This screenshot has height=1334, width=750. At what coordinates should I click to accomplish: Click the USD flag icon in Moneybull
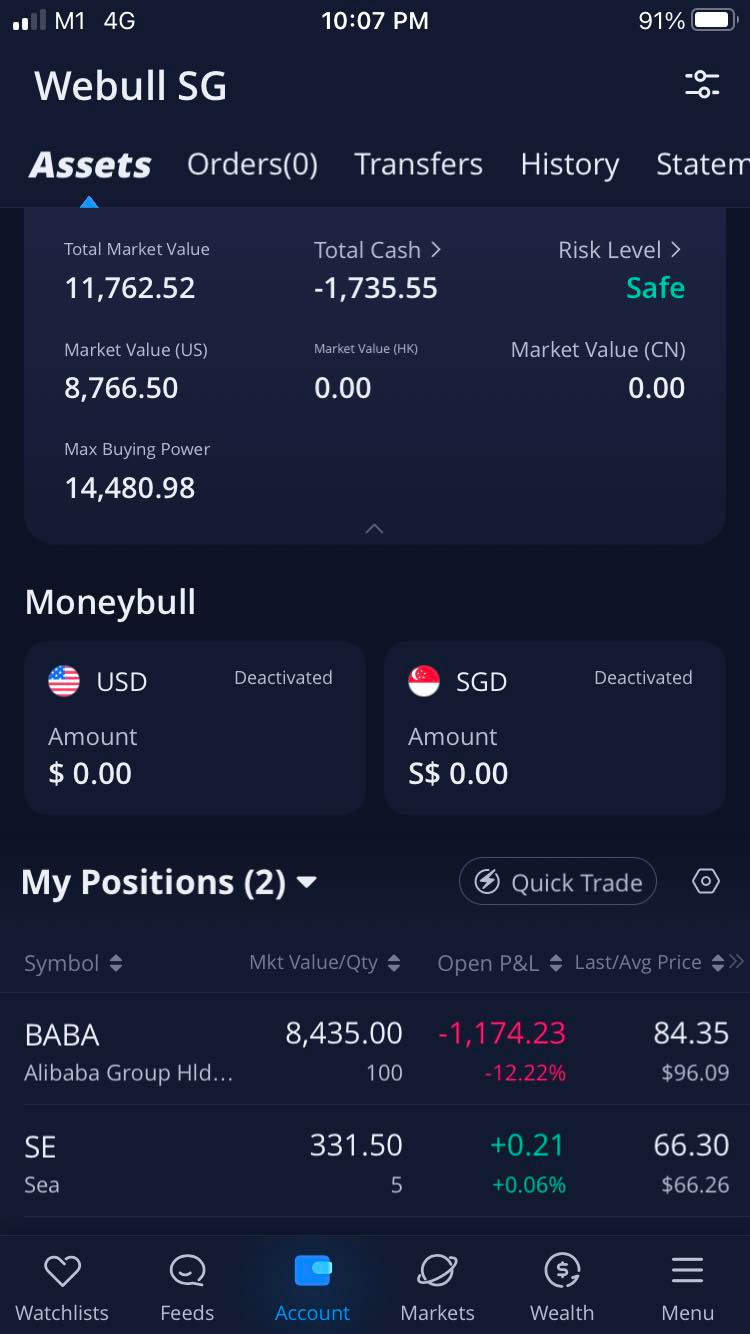click(63, 681)
